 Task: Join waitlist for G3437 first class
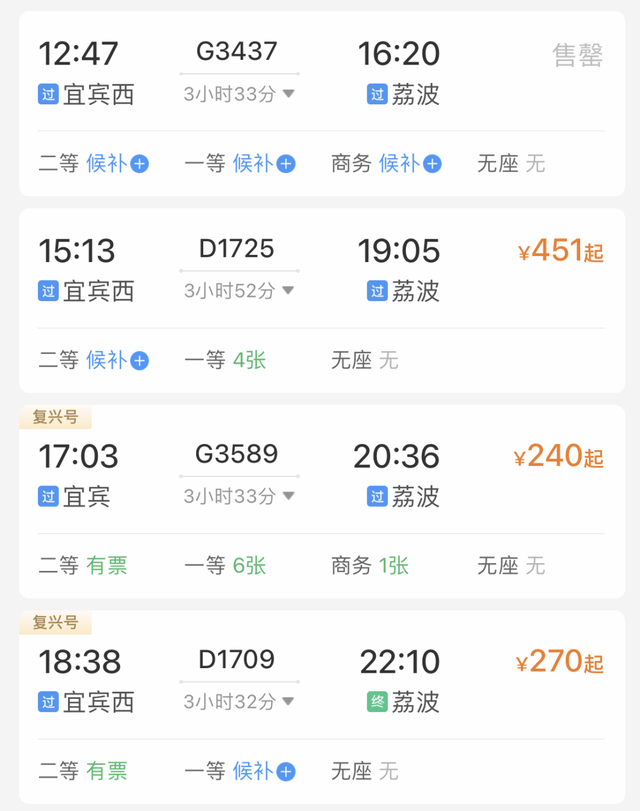pyautogui.click(x=264, y=163)
